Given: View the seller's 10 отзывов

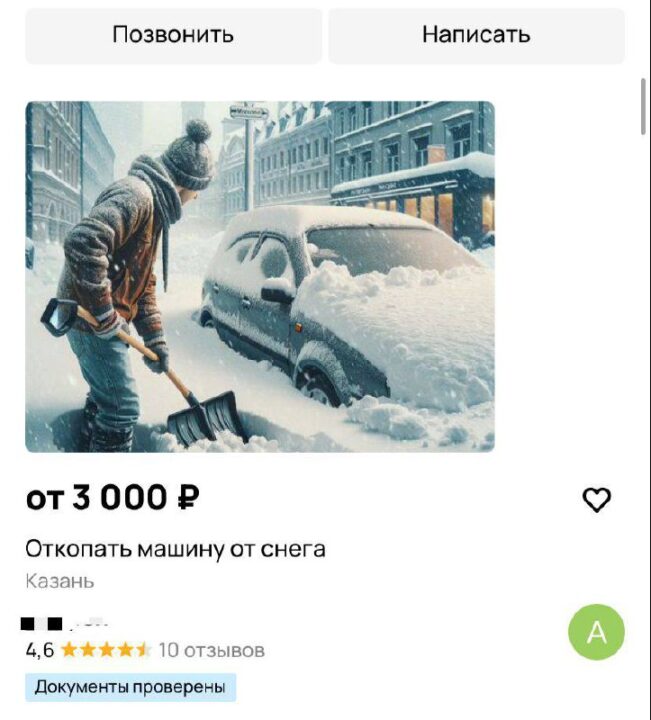Looking at the screenshot, I should [x=211, y=650].
